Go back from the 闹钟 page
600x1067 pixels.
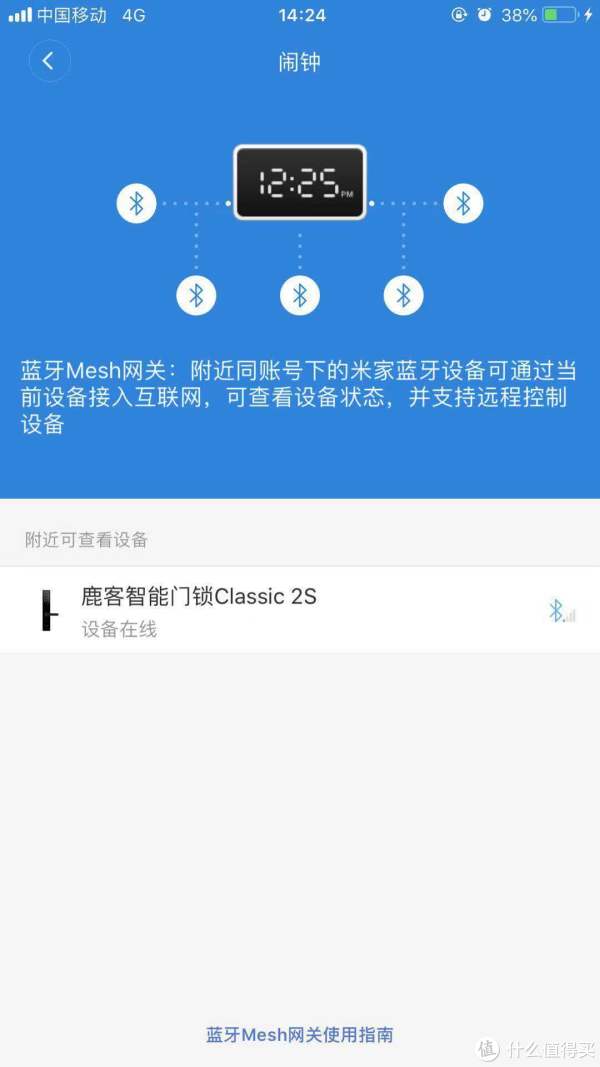coord(48,62)
